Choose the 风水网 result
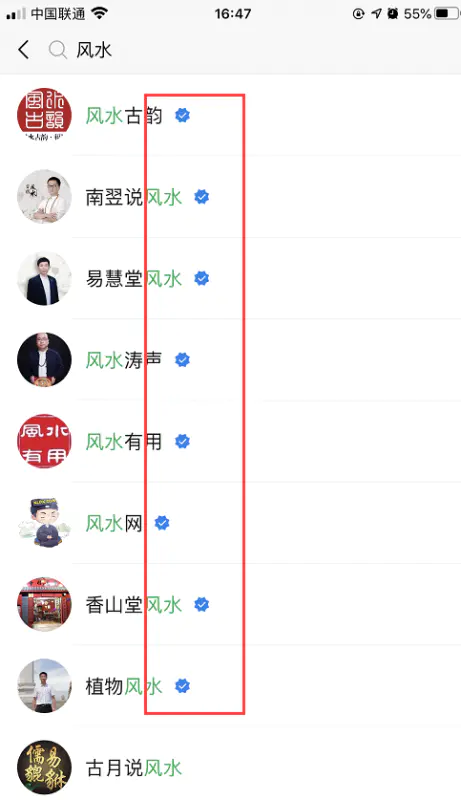This screenshot has width=461, height=800. point(230,523)
